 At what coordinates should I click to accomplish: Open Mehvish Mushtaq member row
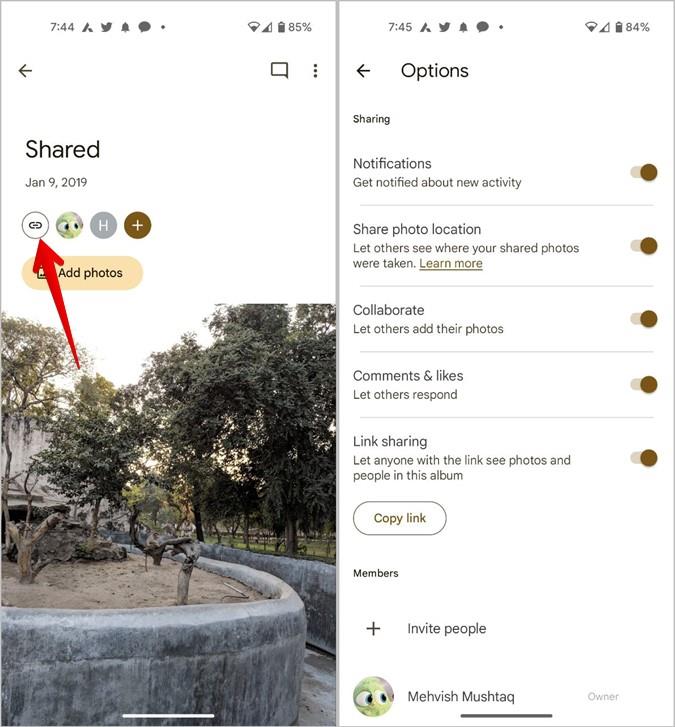(468, 696)
